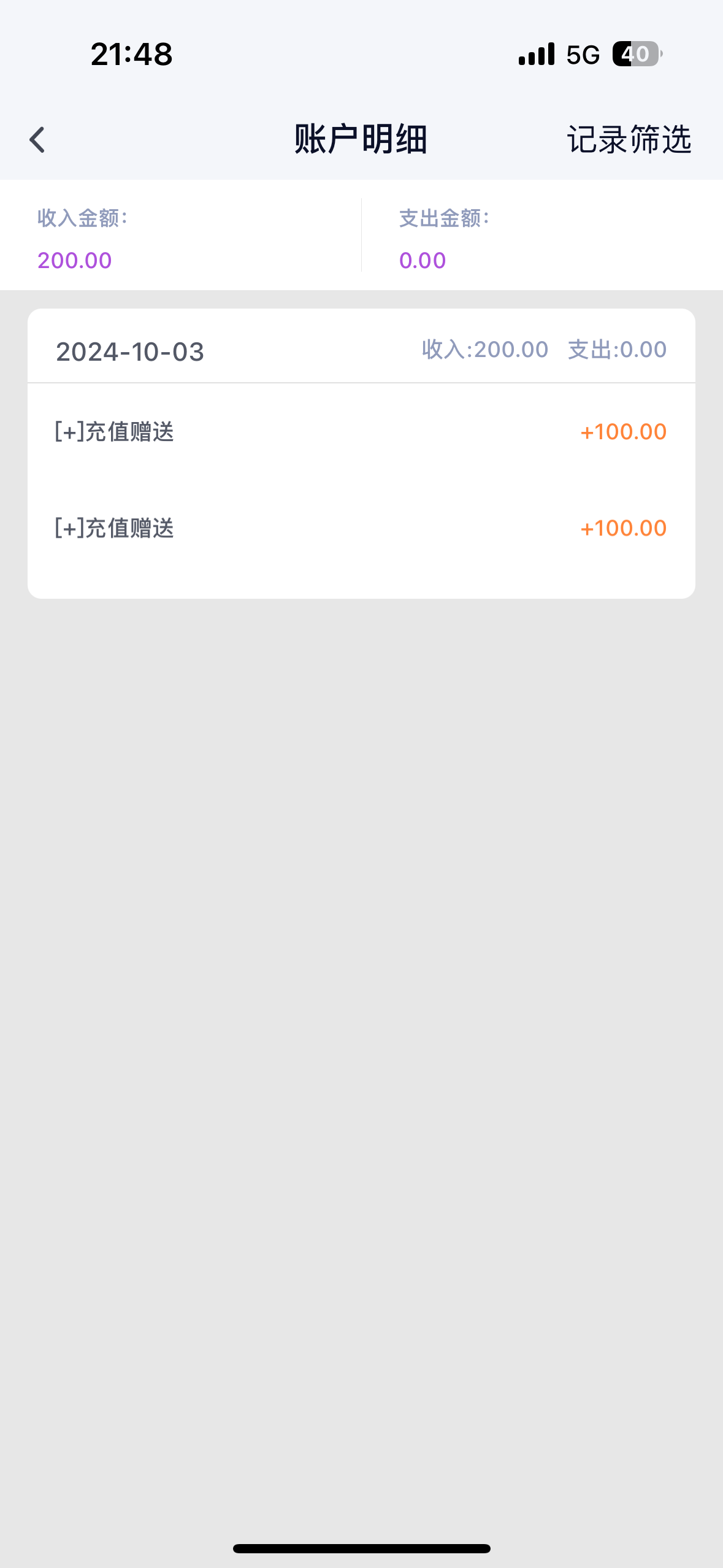The height and width of the screenshot is (1568, 723).
Task: Tap the cellular signal bars icon
Action: coord(535,55)
